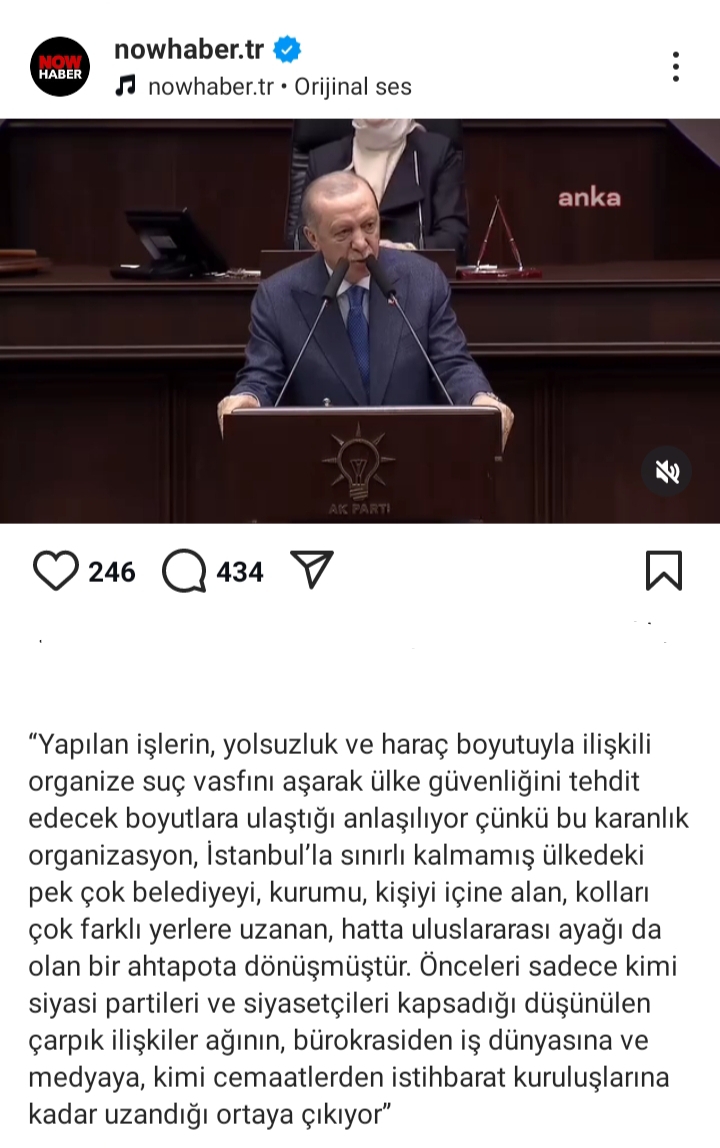720x1148 pixels.
Task: Unmute the video sound
Action: (x=667, y=472)
